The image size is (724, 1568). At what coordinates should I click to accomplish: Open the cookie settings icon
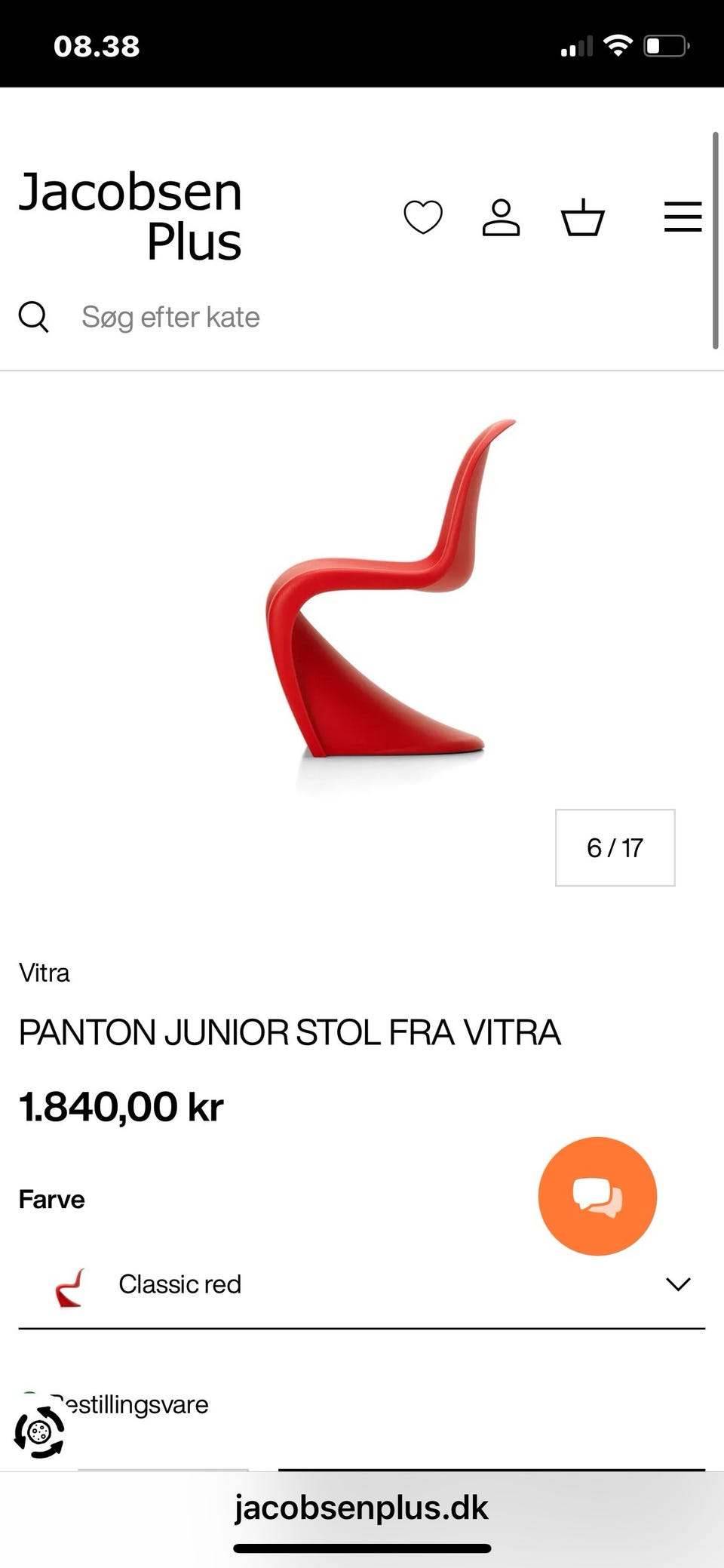tap(39, 1431)
